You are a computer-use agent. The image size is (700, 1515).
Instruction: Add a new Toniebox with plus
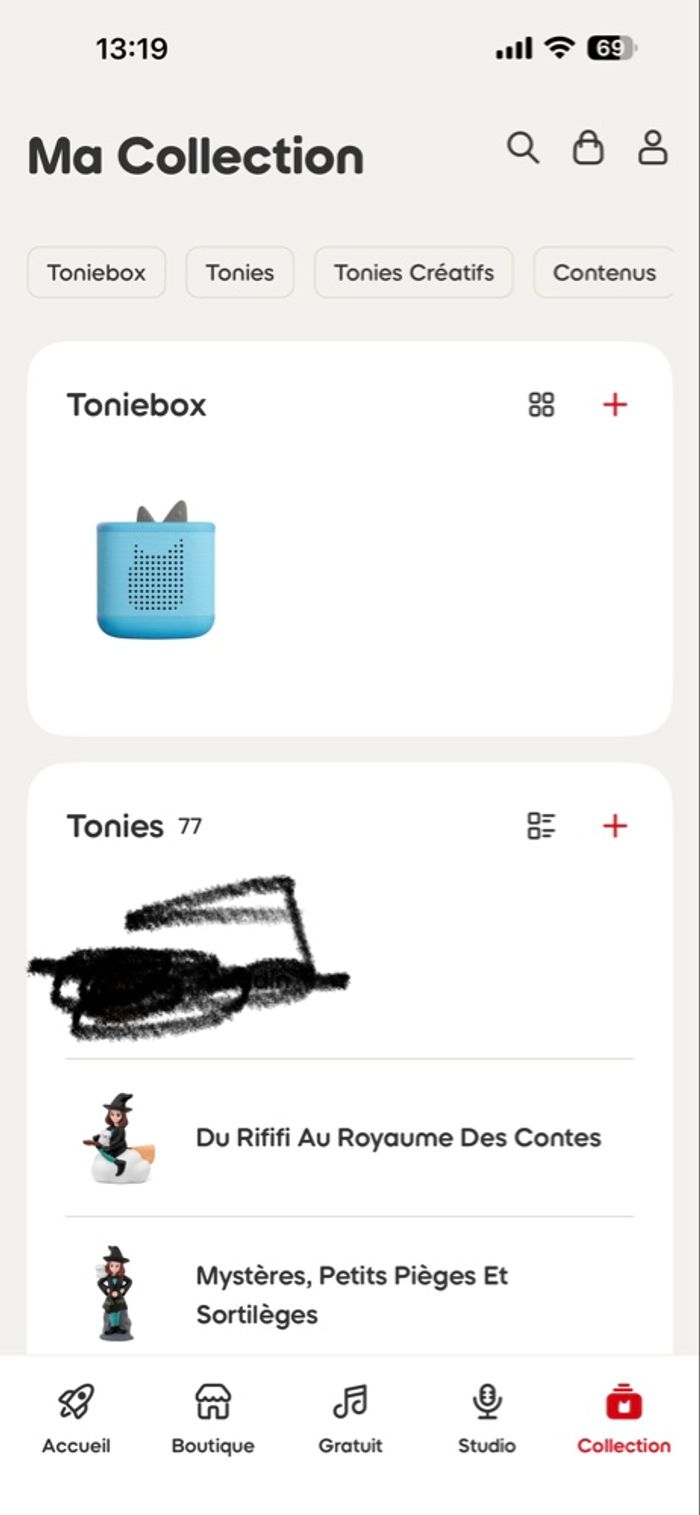[x=615, y=405]
